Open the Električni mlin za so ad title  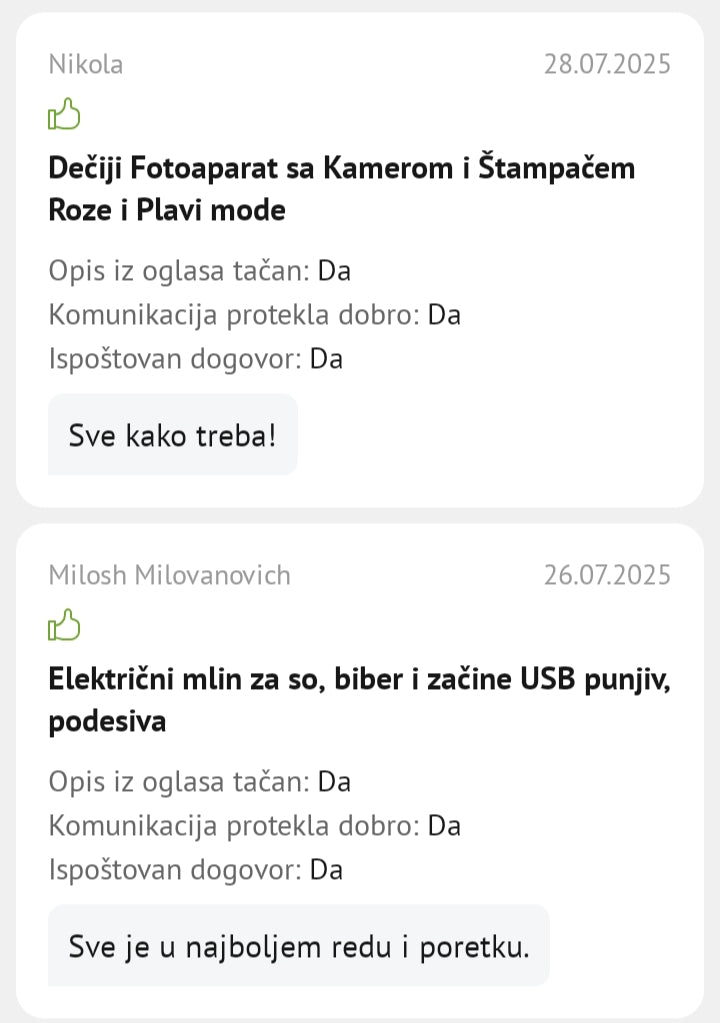pyautogui.click(x=358, y=699)
